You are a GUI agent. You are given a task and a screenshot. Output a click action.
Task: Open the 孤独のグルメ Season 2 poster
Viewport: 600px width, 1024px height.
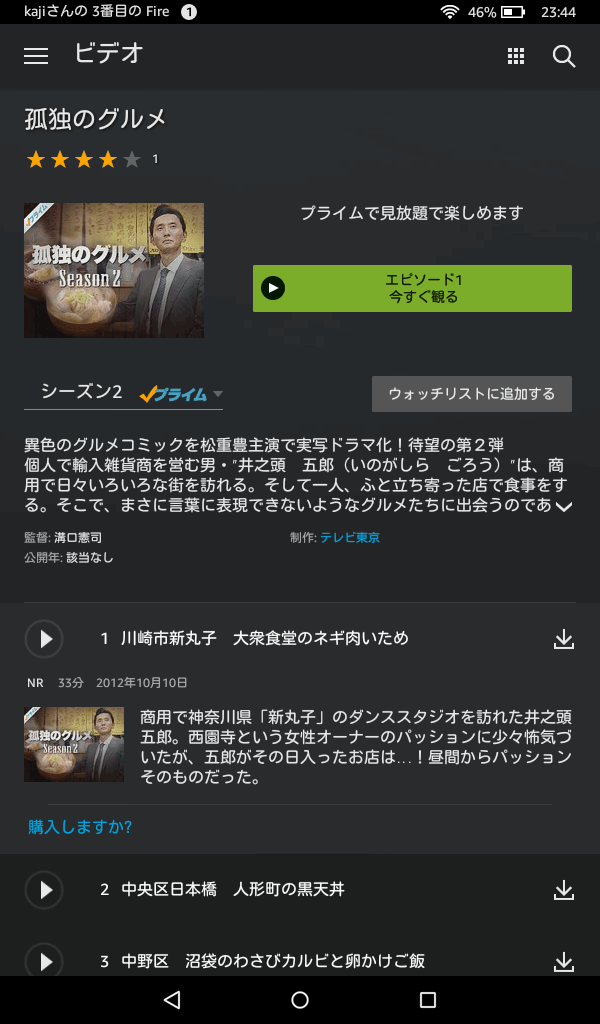coord(114,270)
